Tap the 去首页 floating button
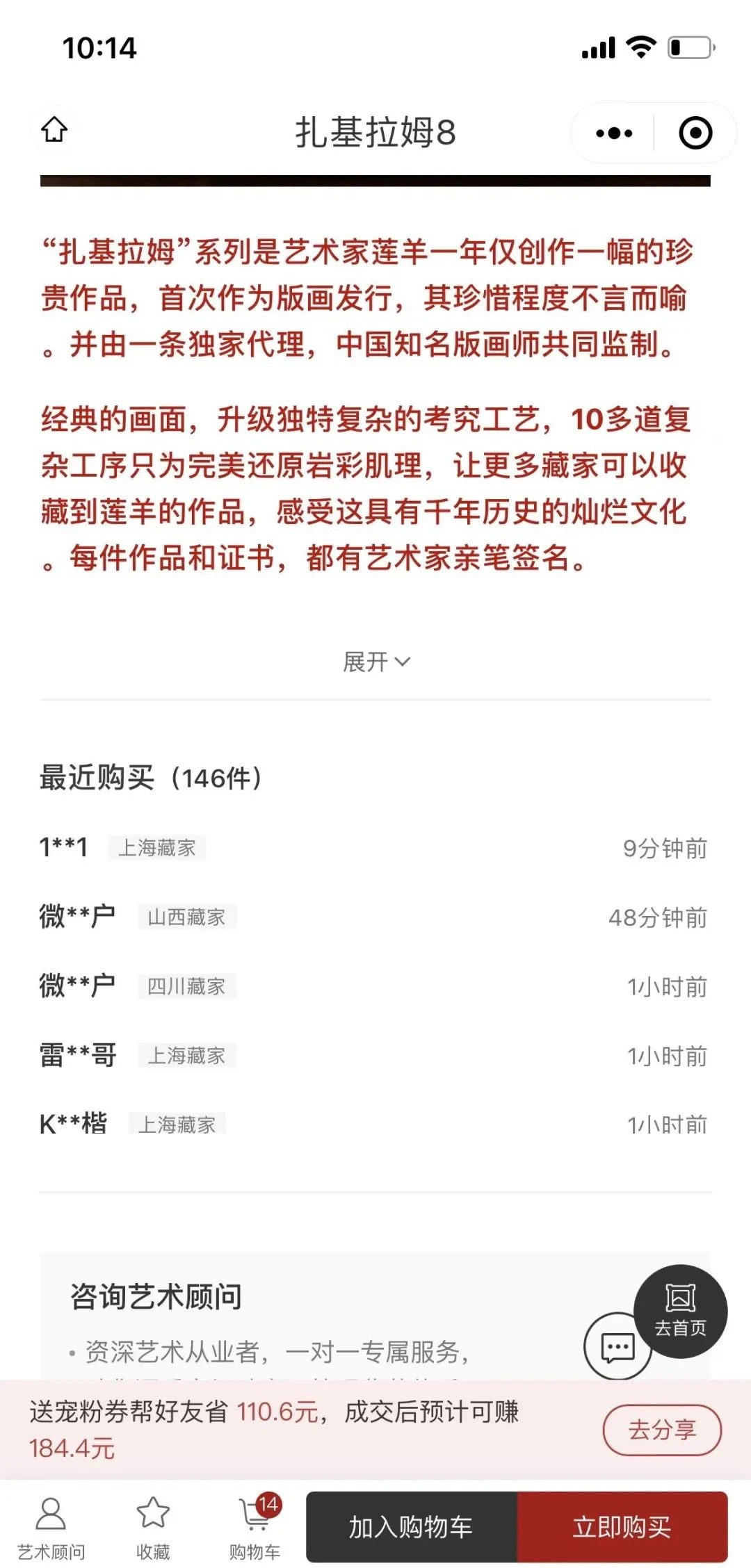 (681, 1311)
